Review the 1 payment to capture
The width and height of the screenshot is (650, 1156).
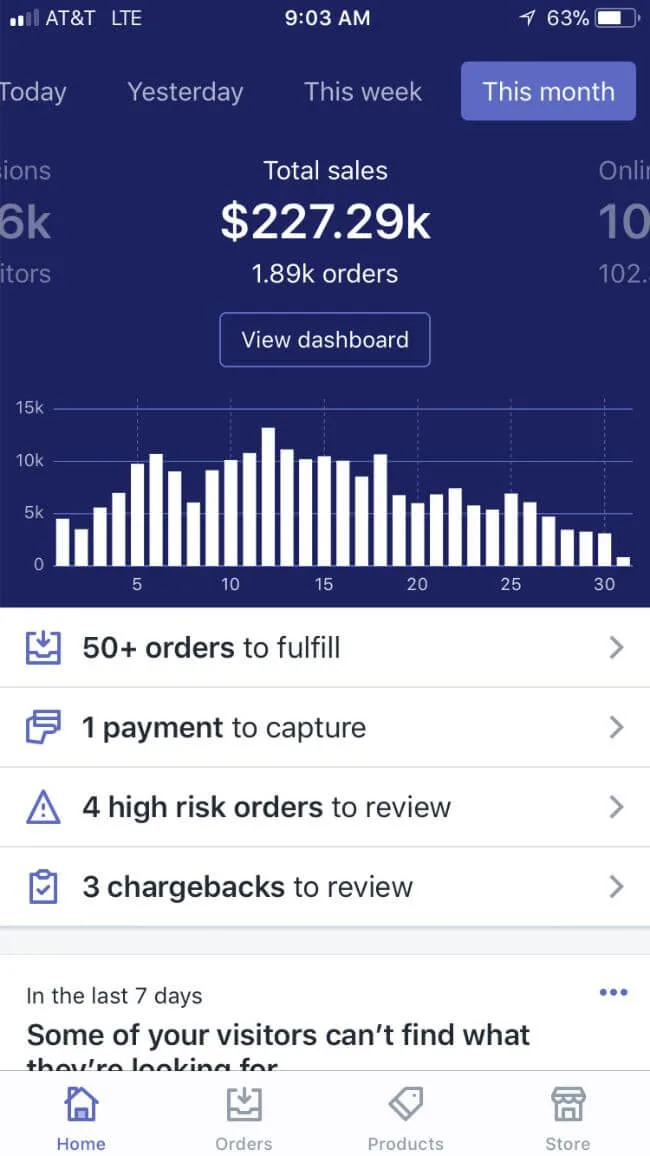(x=325, y=728)
